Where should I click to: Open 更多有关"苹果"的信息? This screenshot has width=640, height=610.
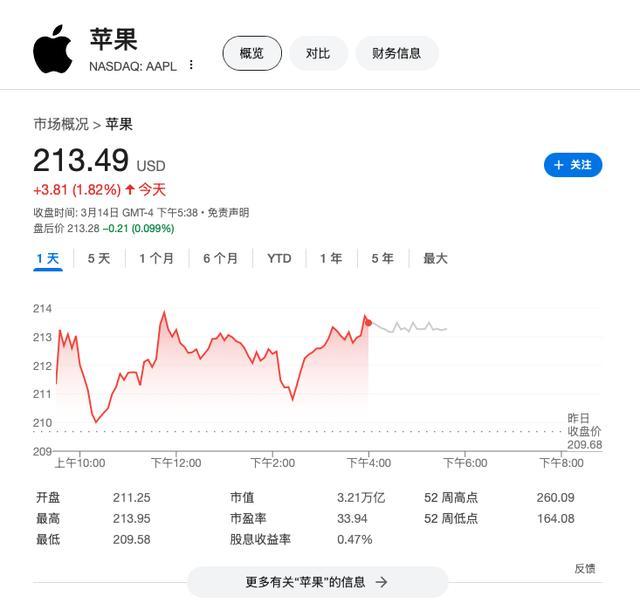(318, 582)
